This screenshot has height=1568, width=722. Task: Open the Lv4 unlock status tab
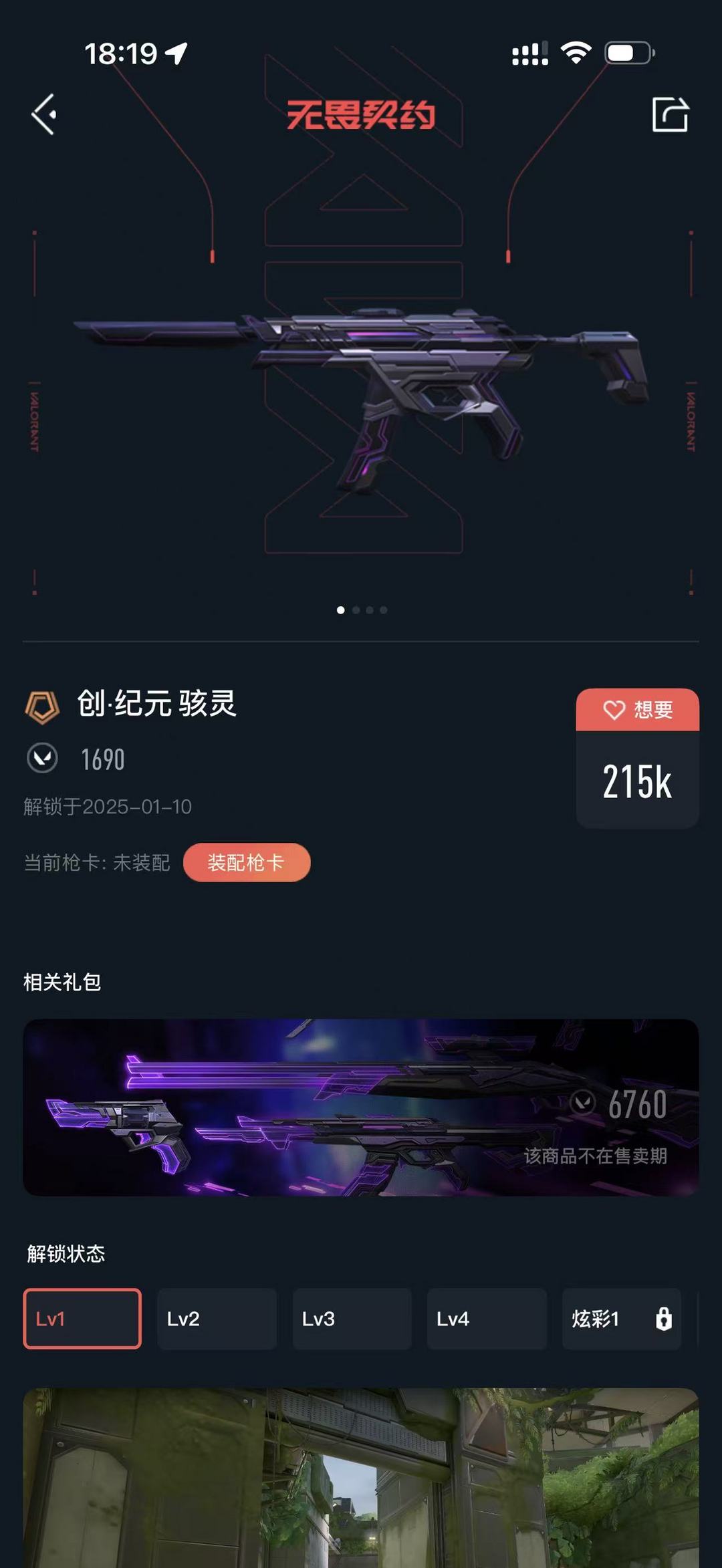(x=487, y=1318)
